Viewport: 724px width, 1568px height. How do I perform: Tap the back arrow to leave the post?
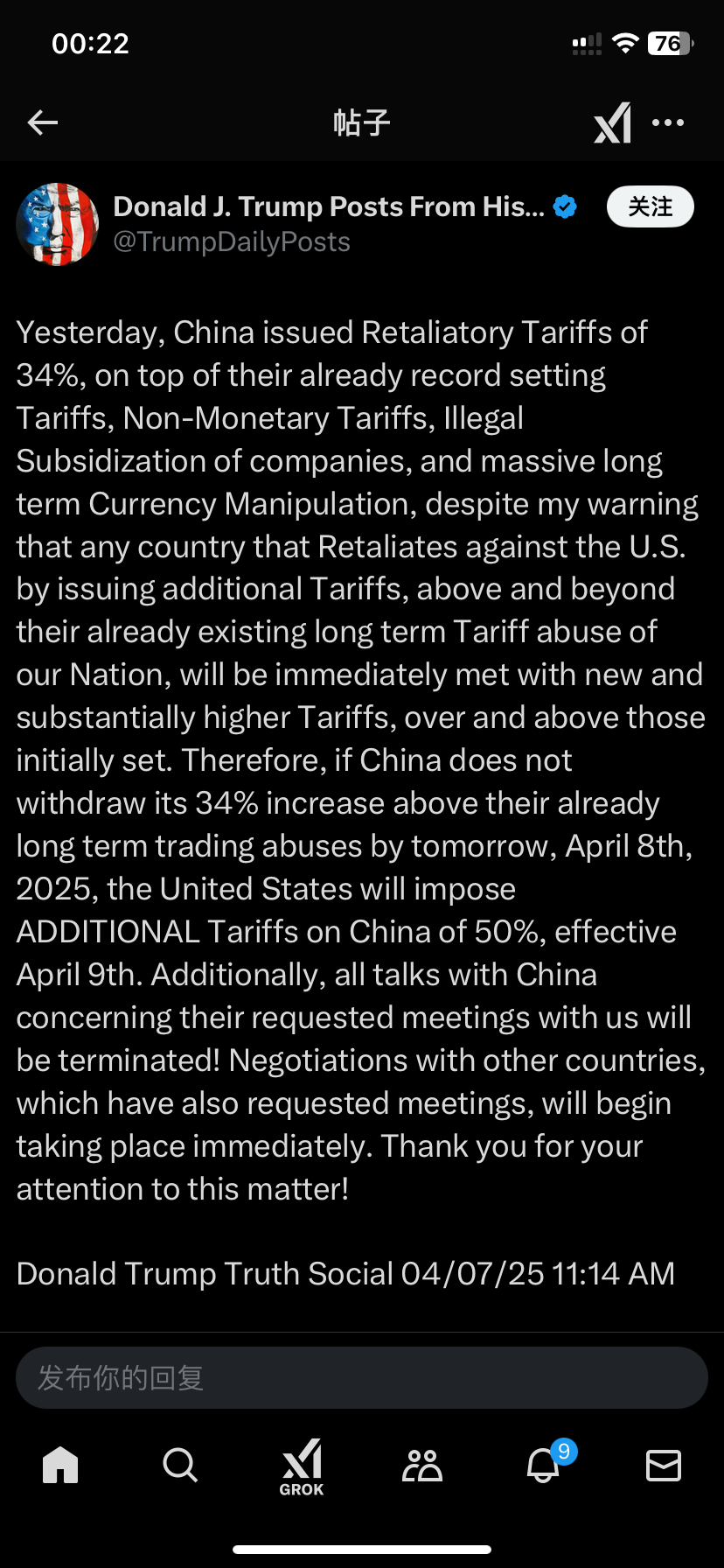42,122
